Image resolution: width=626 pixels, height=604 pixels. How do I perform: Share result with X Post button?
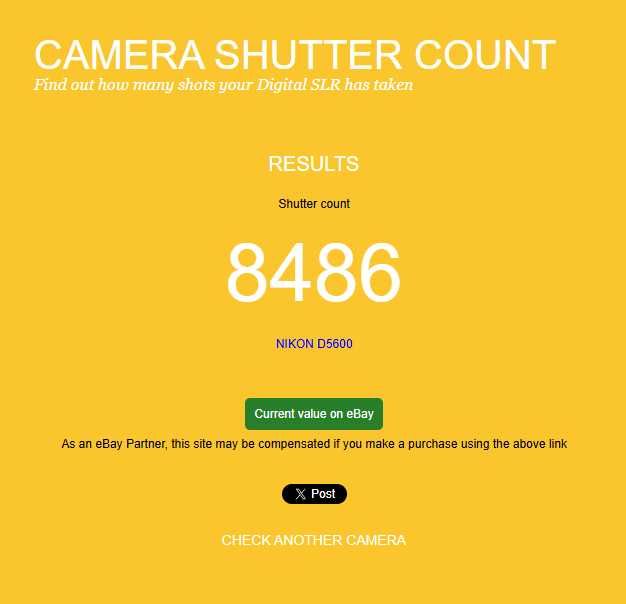[314, 494]
